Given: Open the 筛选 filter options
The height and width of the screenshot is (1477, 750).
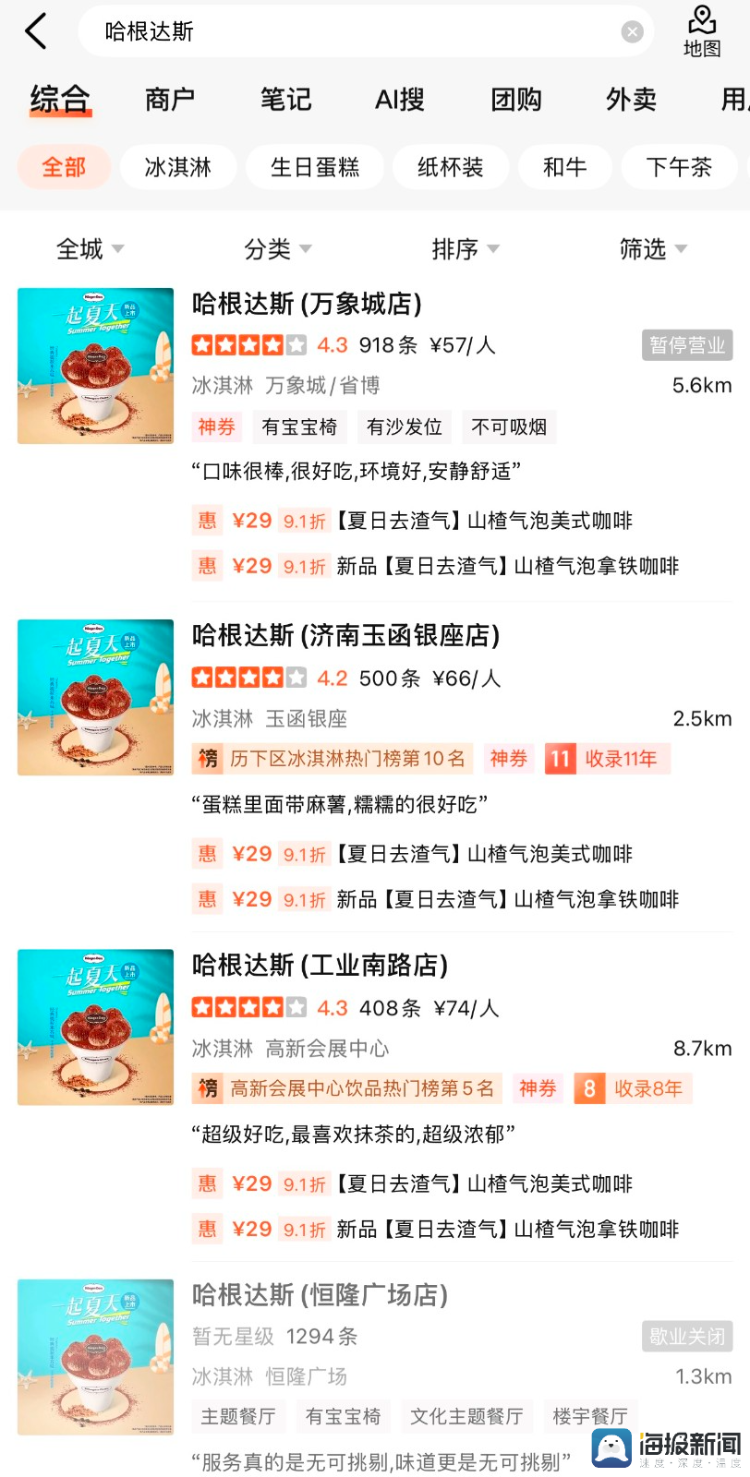Looking at the screenshot, I should tap(653, 249).
